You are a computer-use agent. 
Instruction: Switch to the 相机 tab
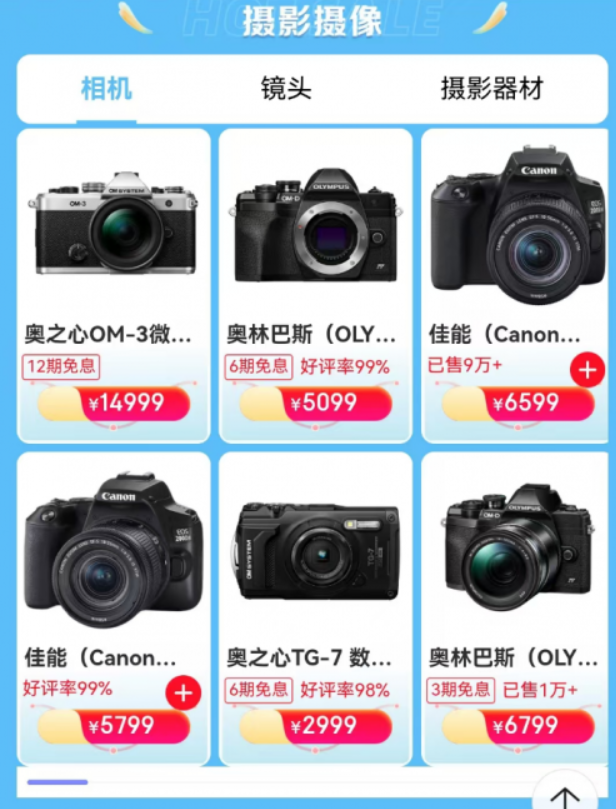coord(106,88)
